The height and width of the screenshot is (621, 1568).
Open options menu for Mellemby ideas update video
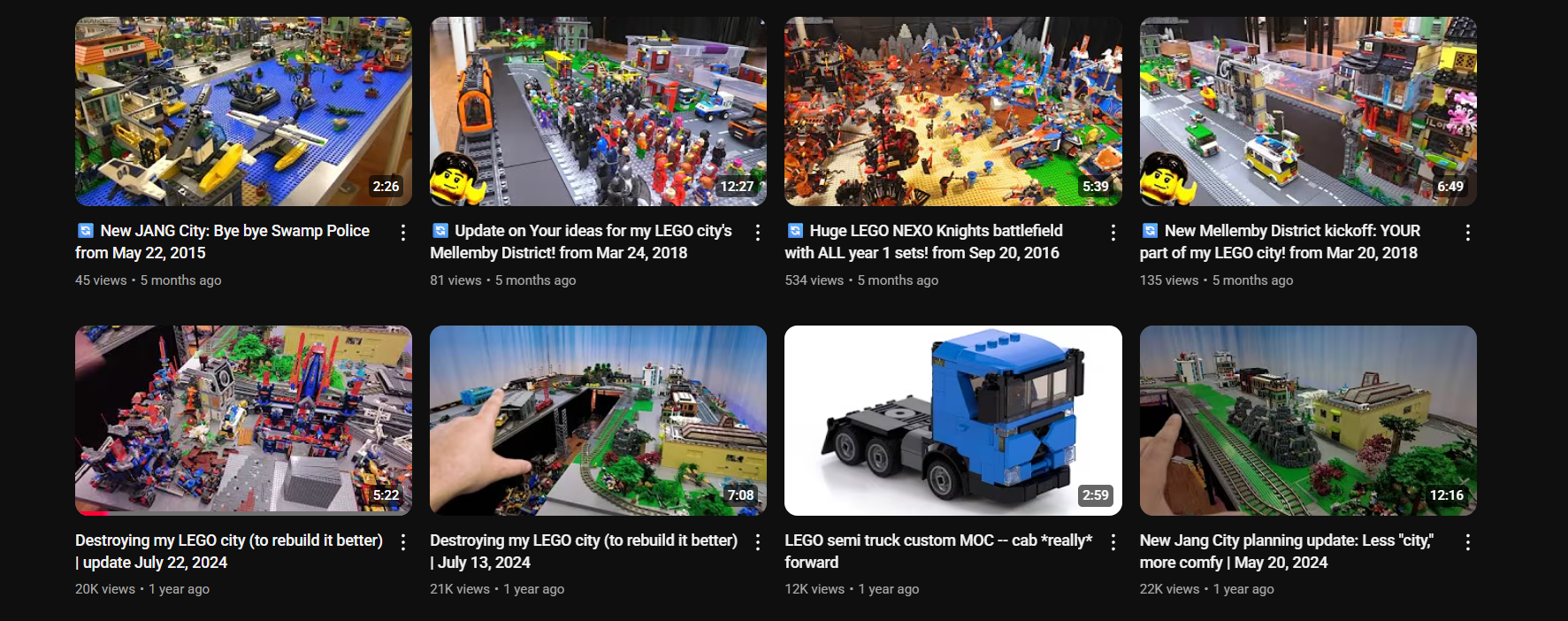(x=758, y=233)
